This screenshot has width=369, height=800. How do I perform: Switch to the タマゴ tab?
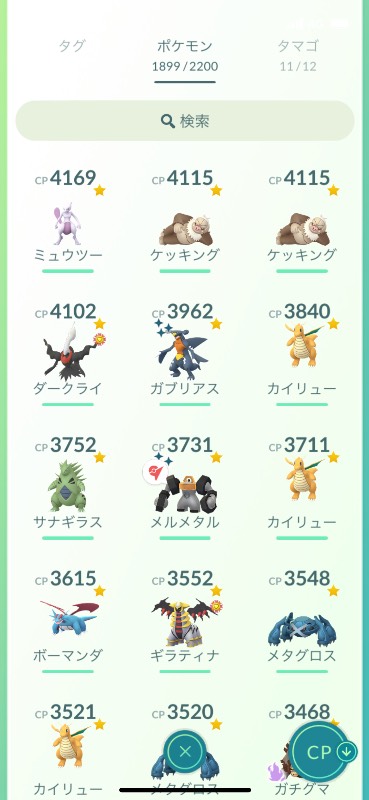(298, 54)
